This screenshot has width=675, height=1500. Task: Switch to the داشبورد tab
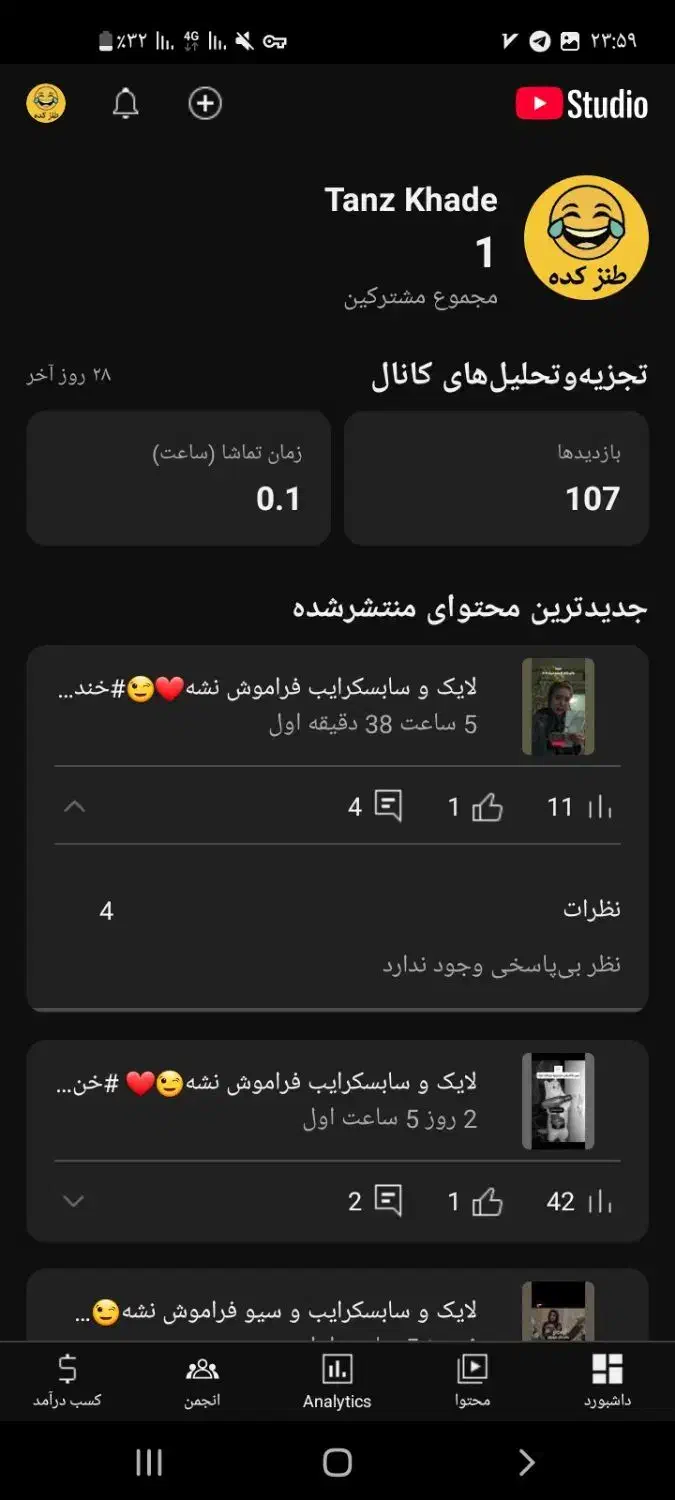coord(607,1380)
